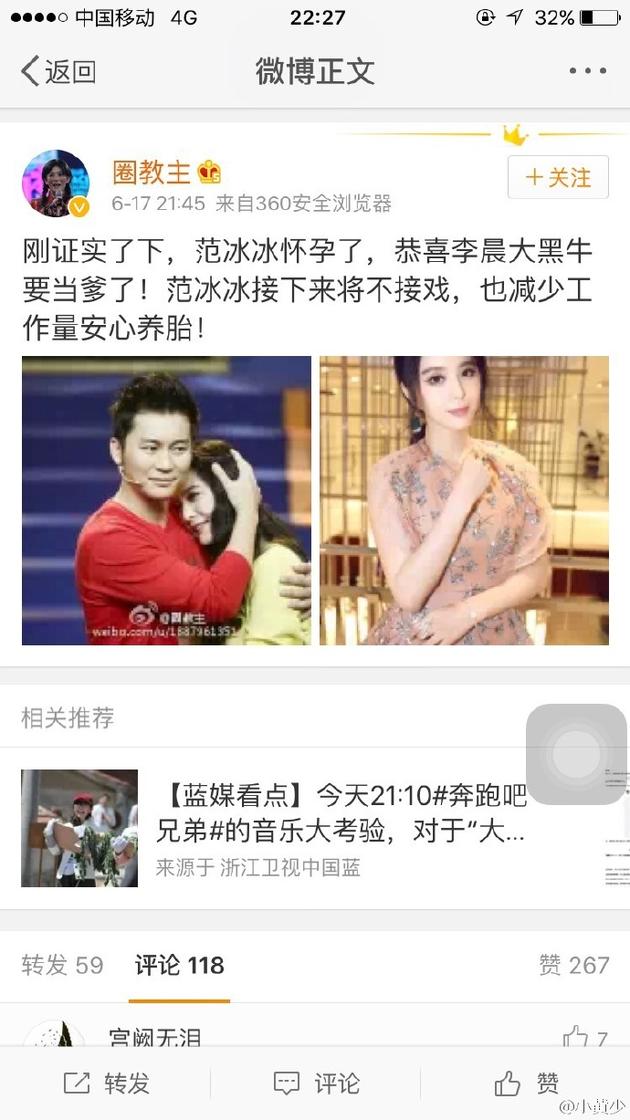
Task: View the couple hugging photo
Action: (166, 500)
